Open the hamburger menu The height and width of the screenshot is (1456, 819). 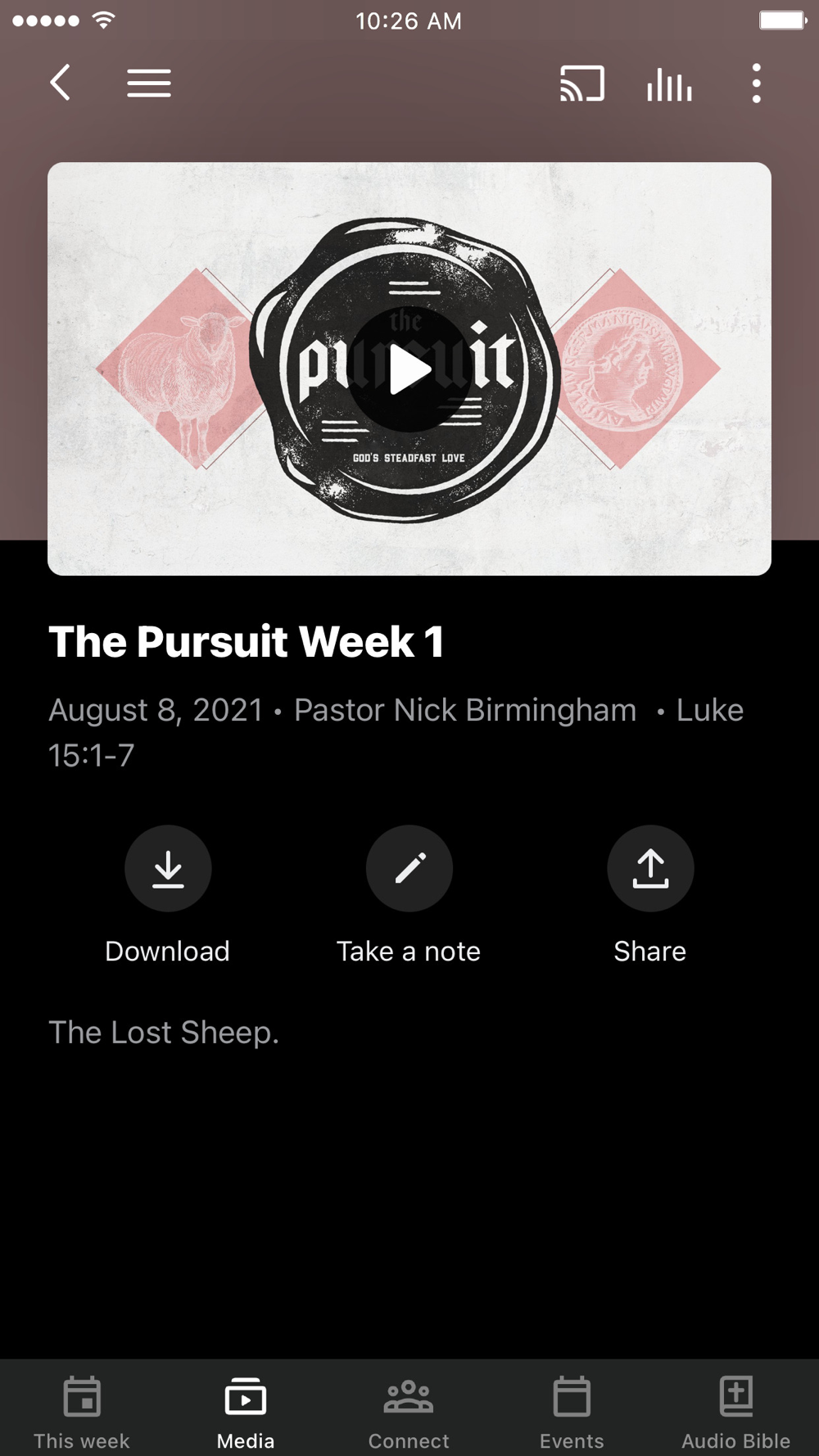tap(149, 83)
